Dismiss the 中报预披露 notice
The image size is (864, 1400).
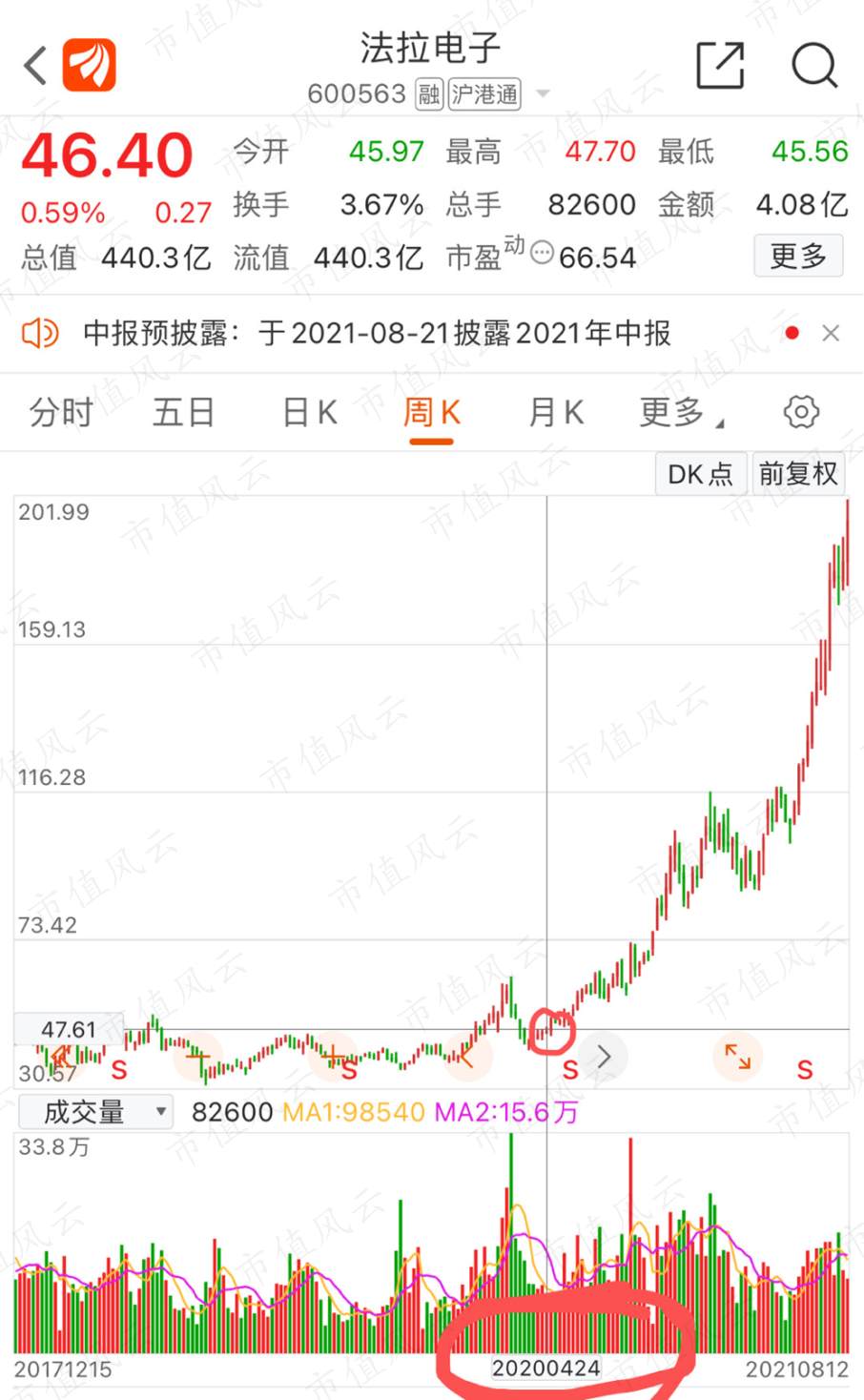(831, 333)
